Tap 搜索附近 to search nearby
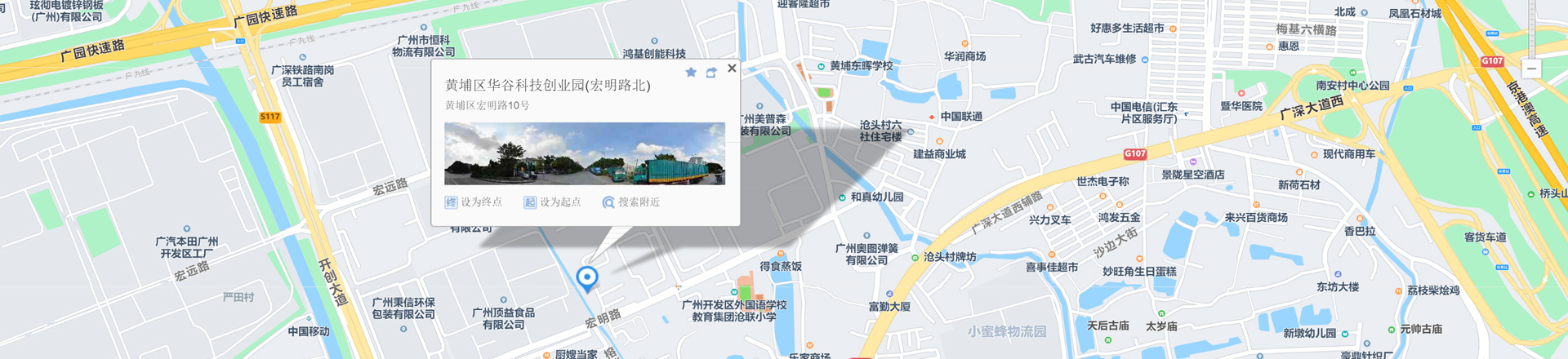 click(631, 202)
